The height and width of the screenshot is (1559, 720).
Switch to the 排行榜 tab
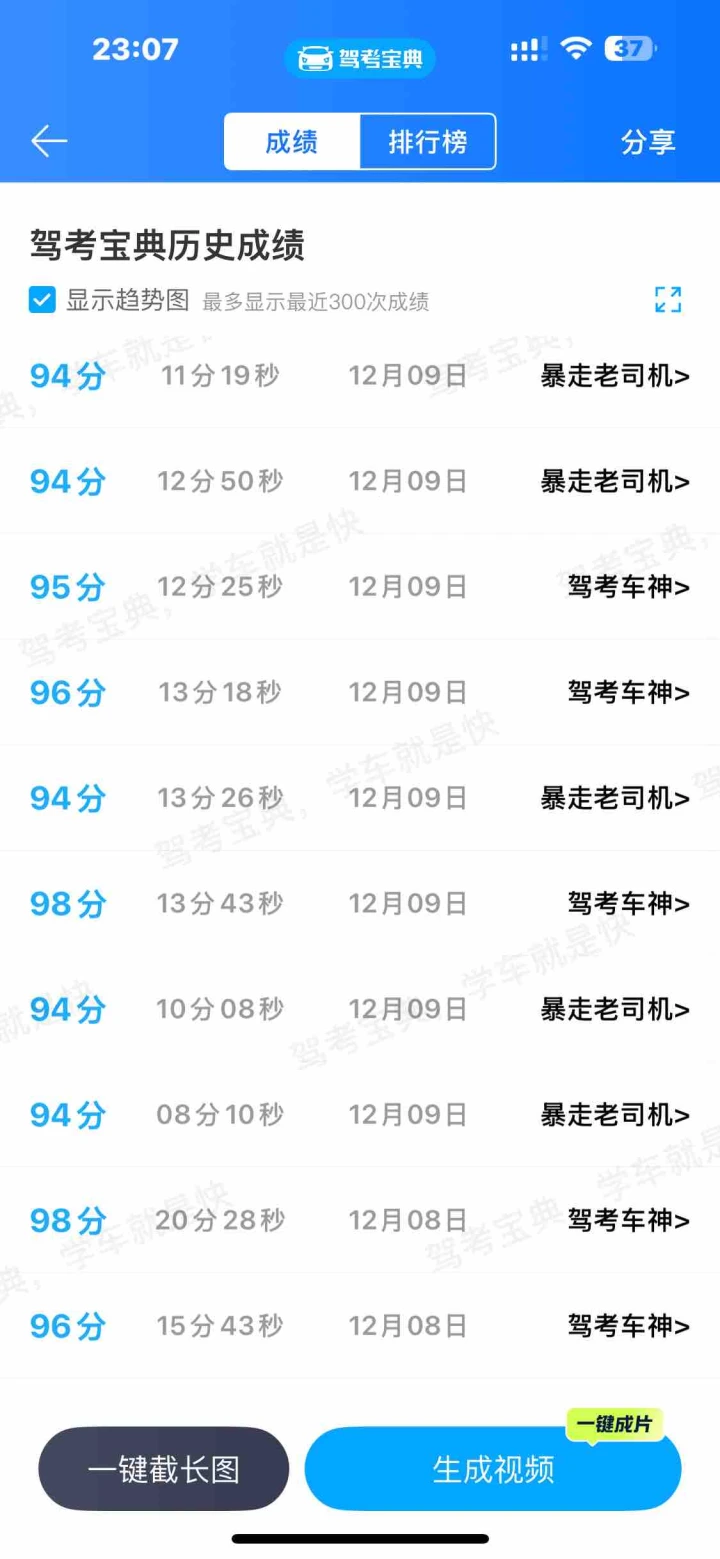(x=427, y=142)
